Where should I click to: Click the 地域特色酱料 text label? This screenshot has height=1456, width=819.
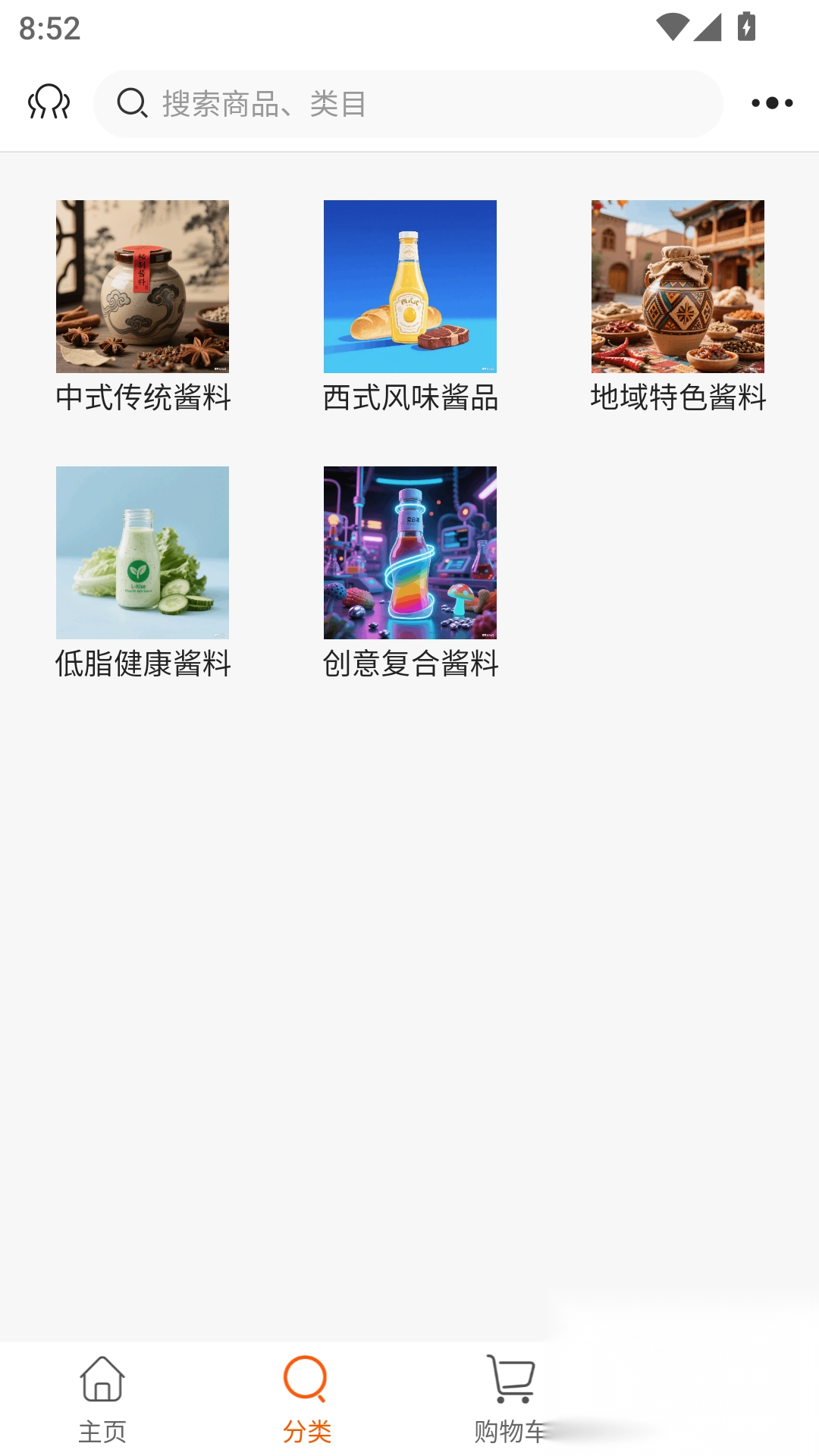(678, 397)
